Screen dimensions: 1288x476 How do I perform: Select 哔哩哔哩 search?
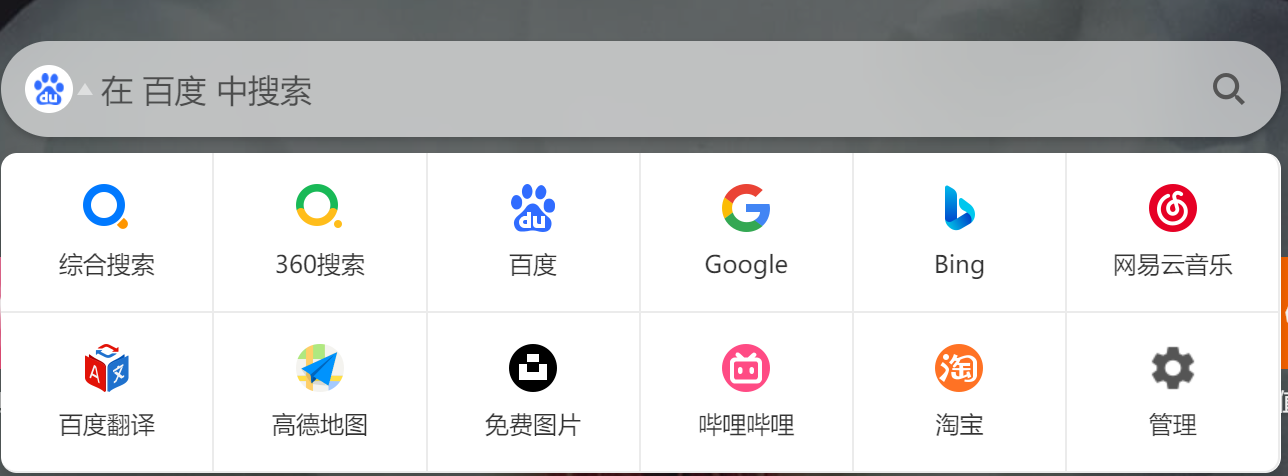(746, 392)
